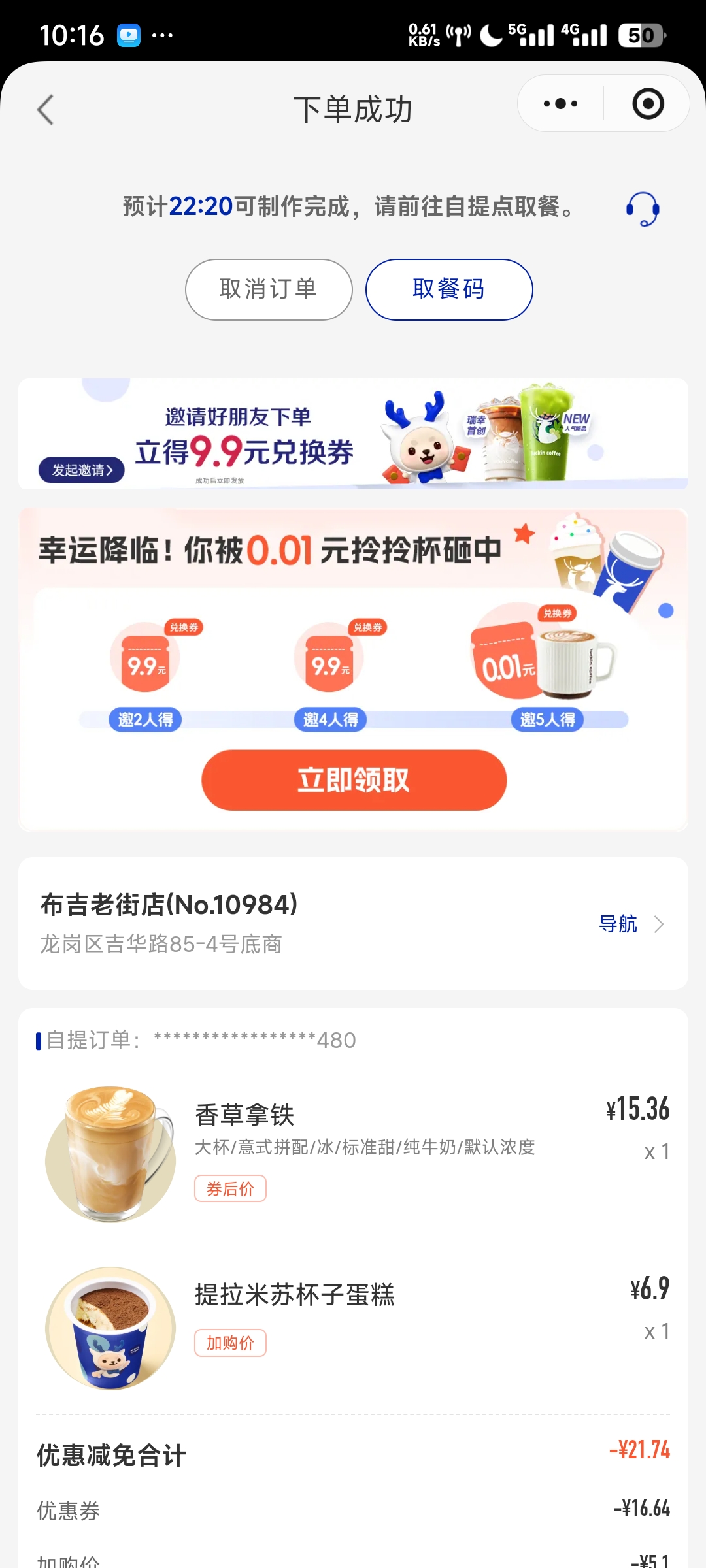Screen dimensions: 706x1568
Task: Tap 立即领取 to claim the reward
Action: coord(354,780)
